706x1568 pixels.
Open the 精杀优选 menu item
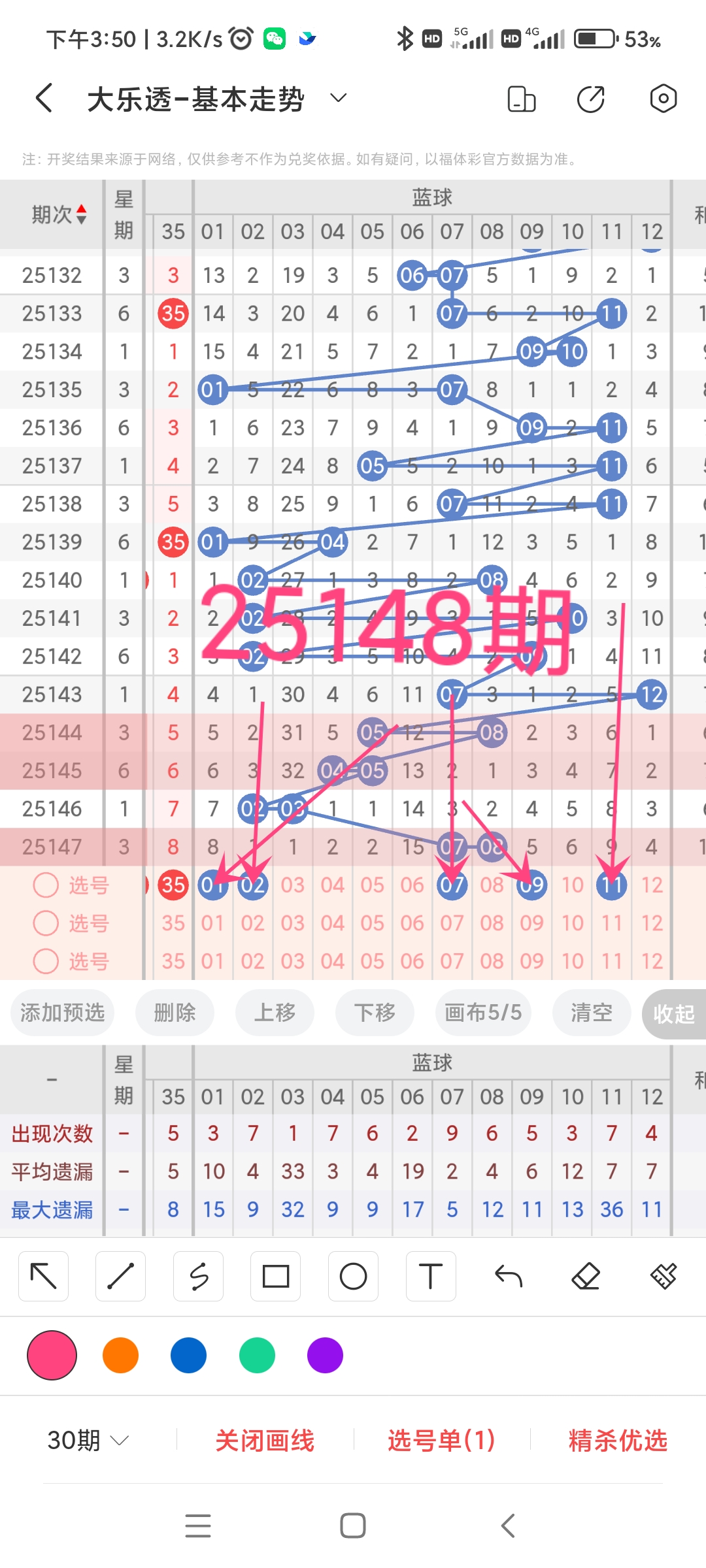click(x=618, y=1440)
